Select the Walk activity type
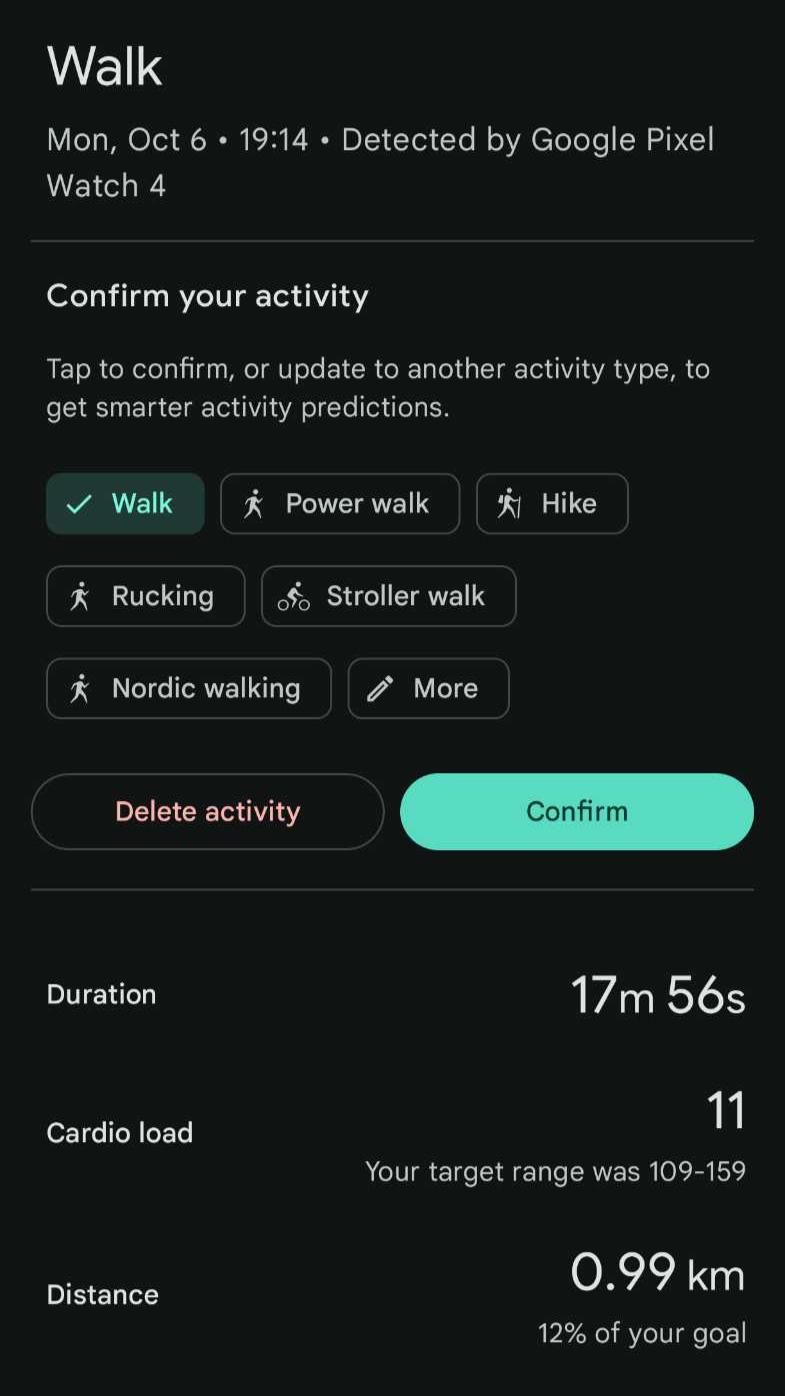This screenshot has width=785, height=1396. [x=125, y=503]
